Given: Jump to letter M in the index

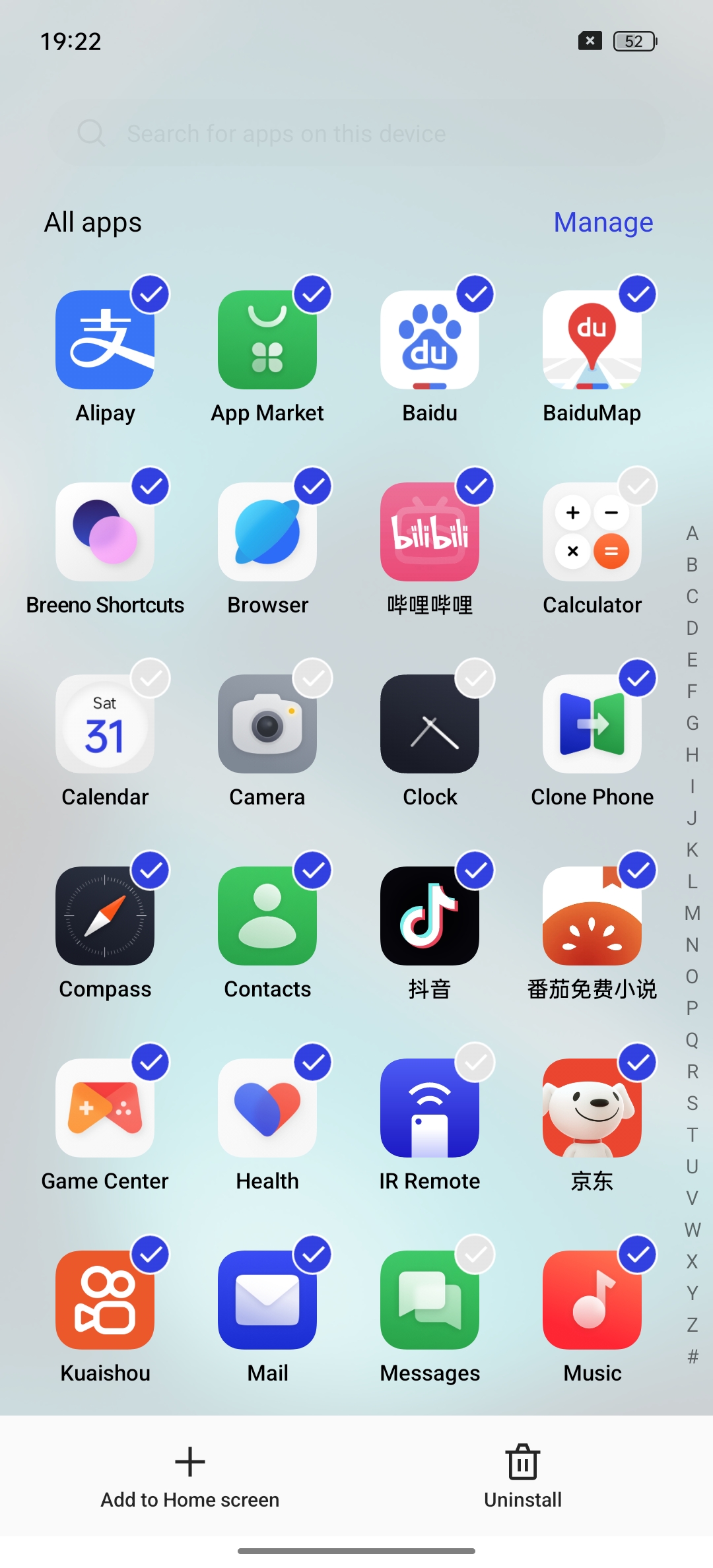Looking at the screenshot, I should click(692, 913).
